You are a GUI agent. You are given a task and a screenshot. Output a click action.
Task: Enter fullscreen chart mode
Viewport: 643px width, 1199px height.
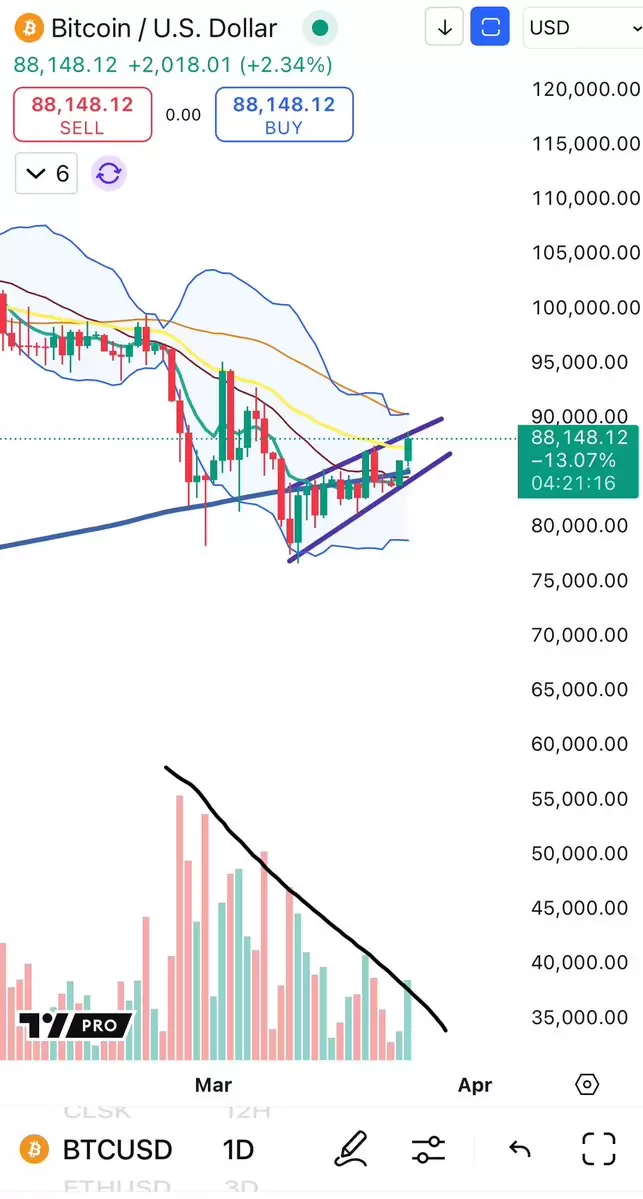(598, 1150)
